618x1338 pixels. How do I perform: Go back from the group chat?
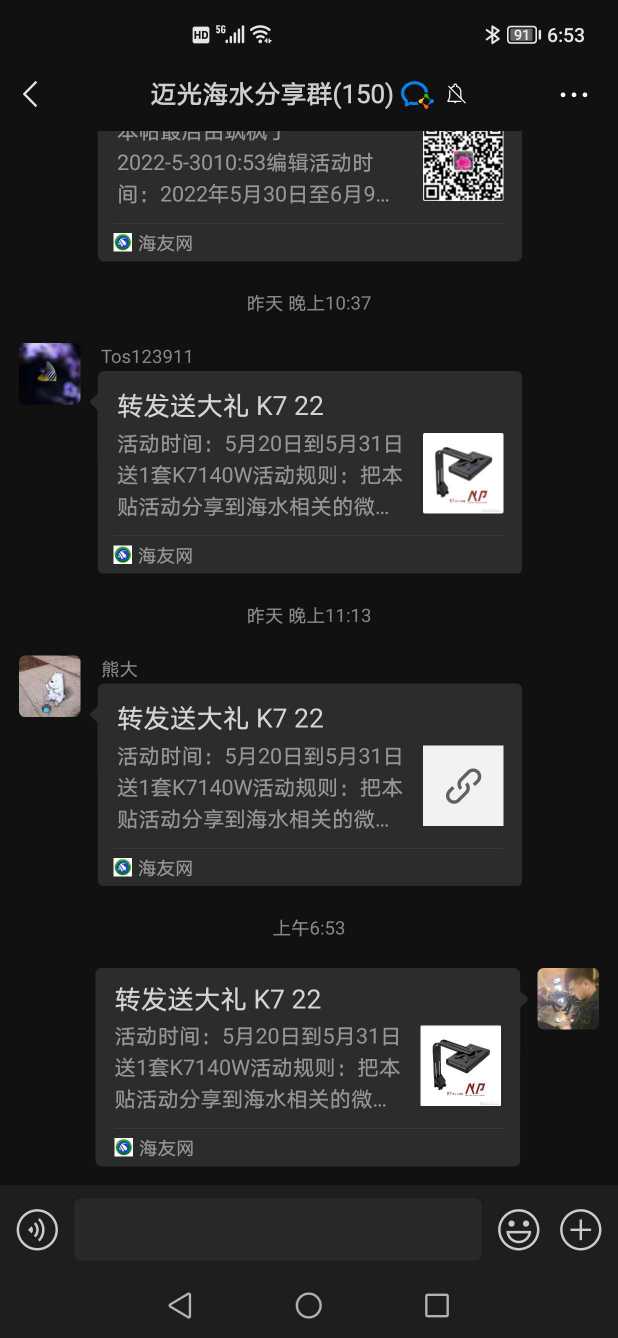pyautogui.click(x=30, y=95)
